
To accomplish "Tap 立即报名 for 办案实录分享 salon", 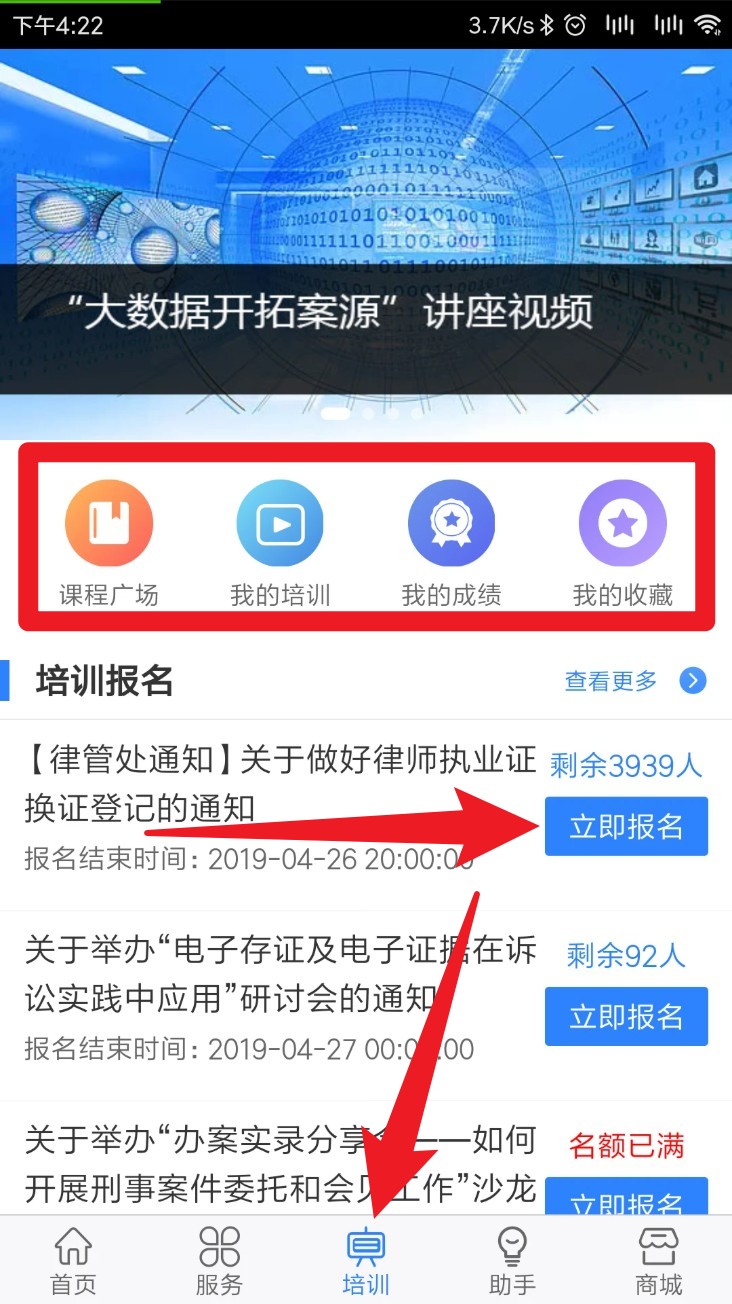I will coord(626,1198).
